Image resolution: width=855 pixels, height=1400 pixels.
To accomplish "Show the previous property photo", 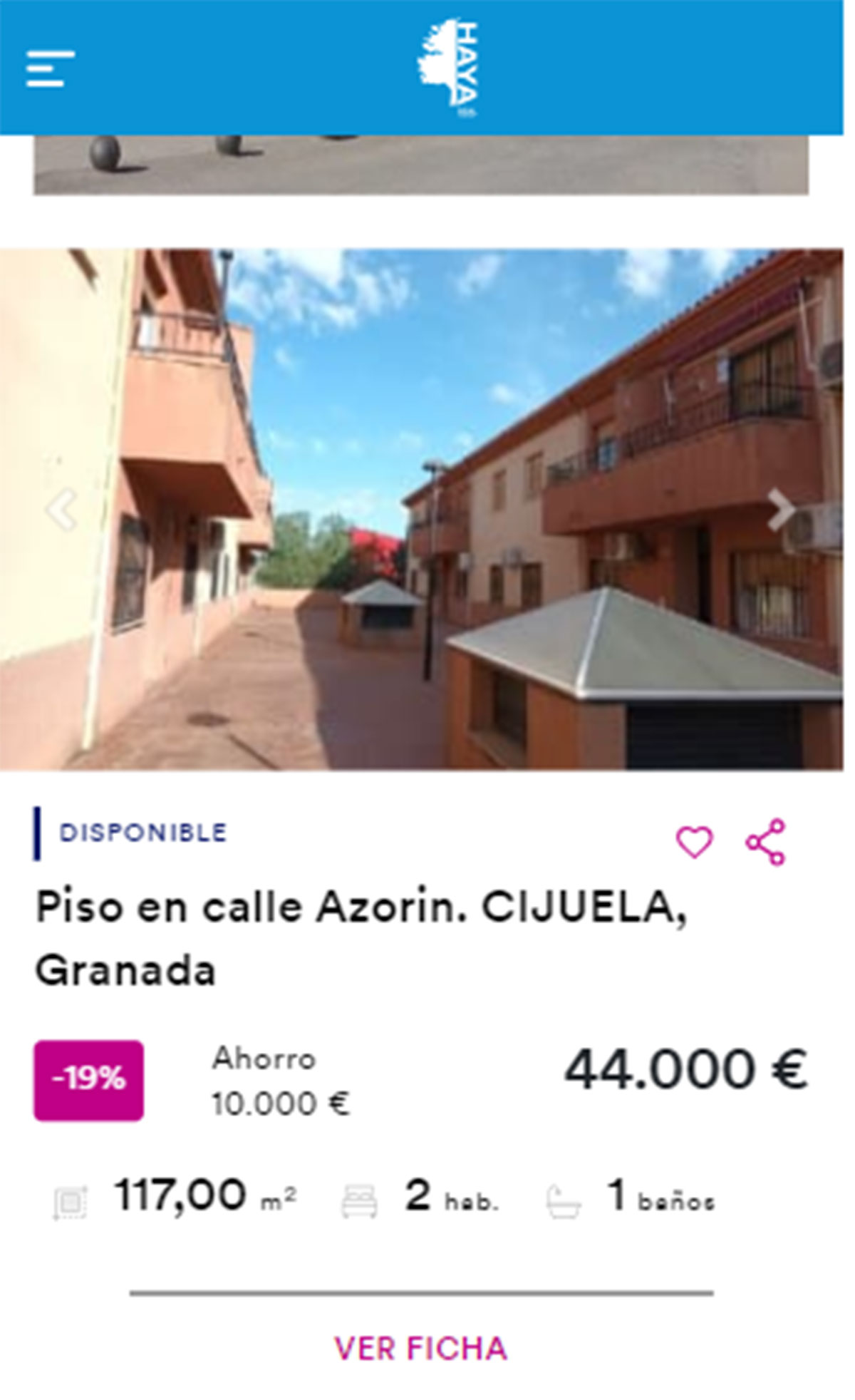I will 61,510.
